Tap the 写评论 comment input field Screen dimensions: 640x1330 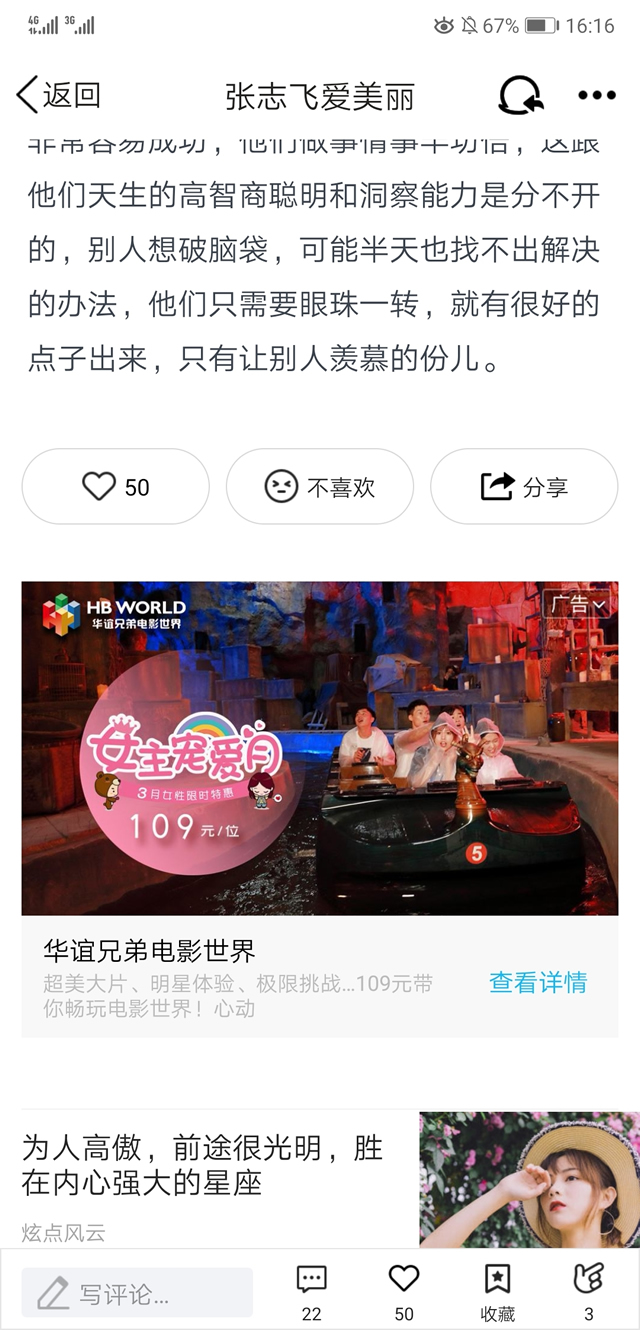pyautogui.click(x=137, y=1294)
